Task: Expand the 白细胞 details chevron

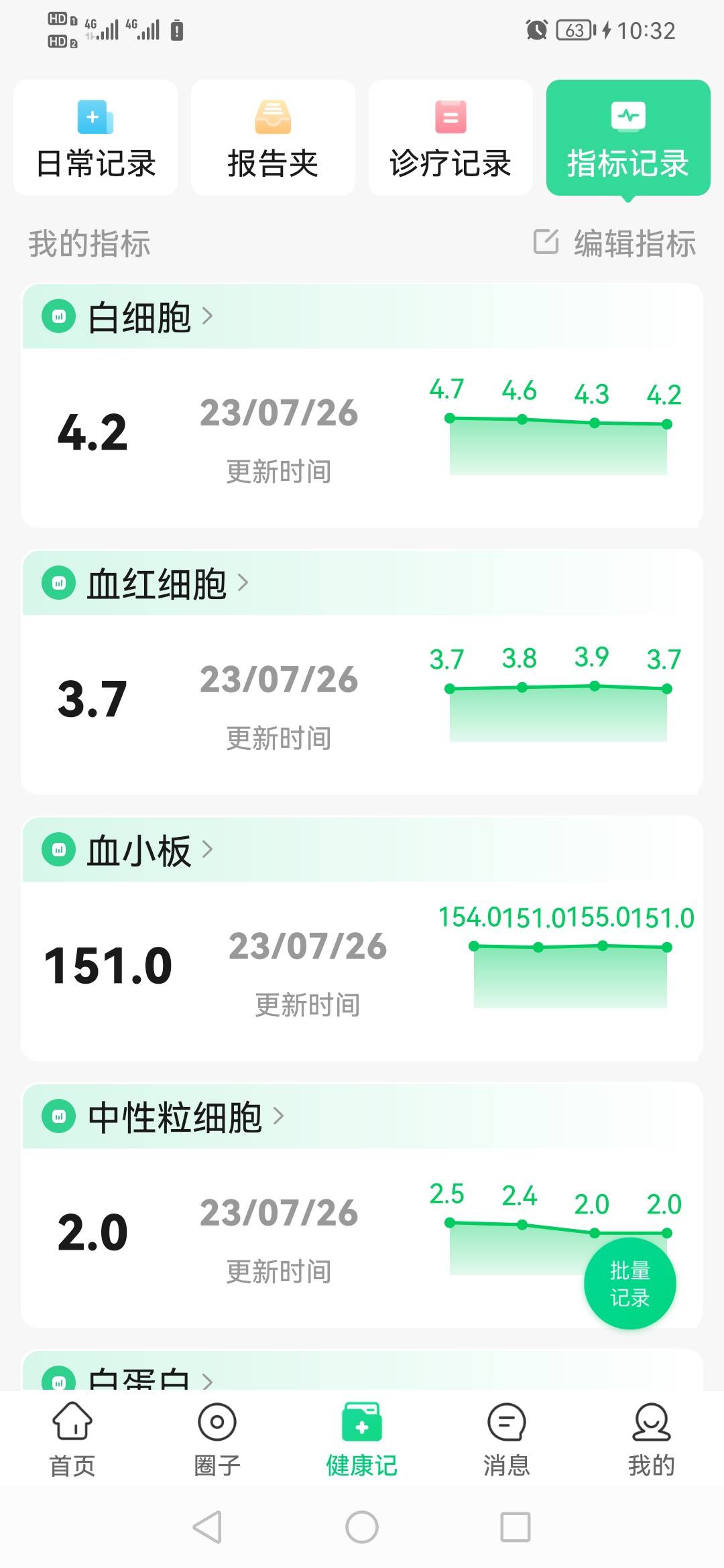Action: click(208, 315)
